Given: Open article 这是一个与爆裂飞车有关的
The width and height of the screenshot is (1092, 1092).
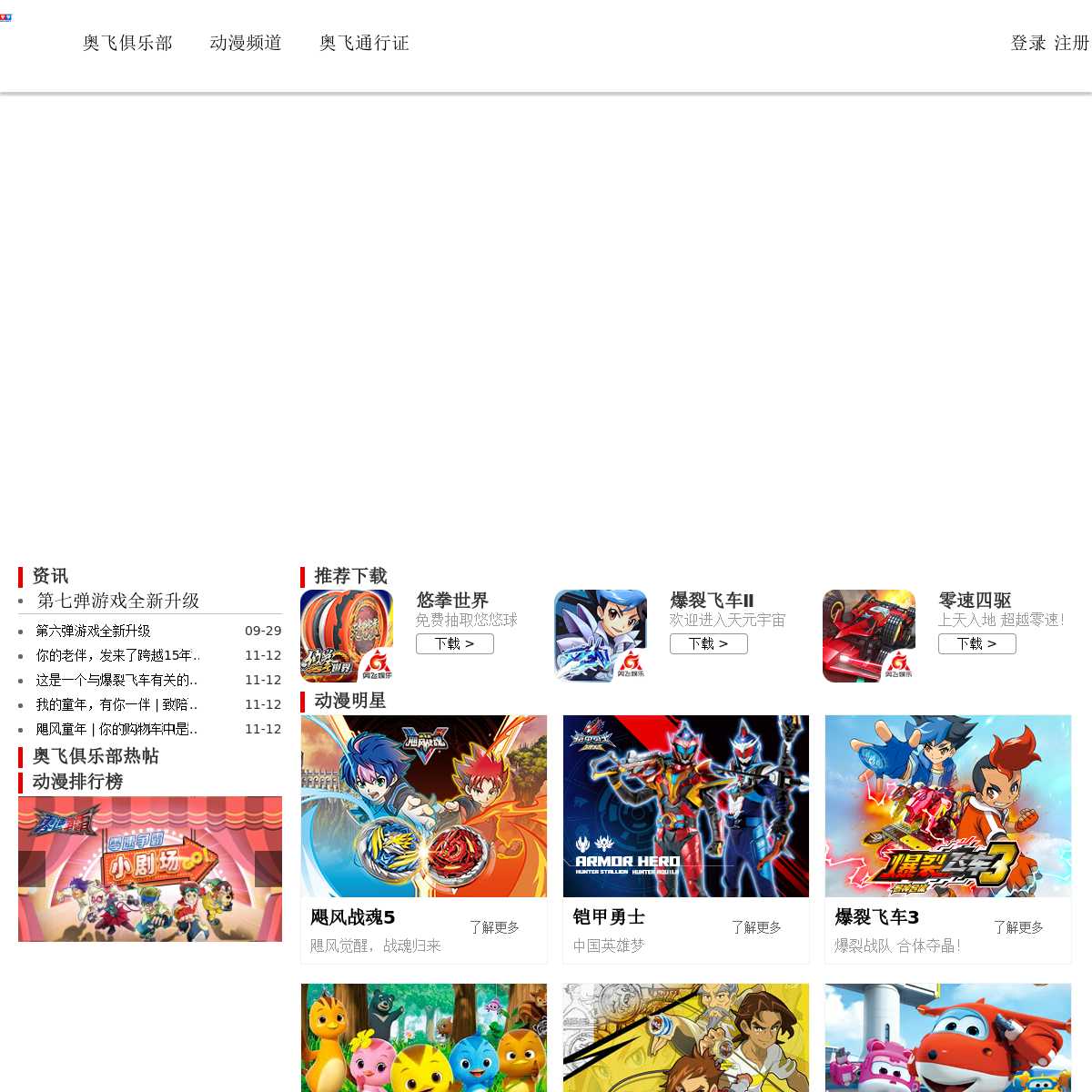Looking at the screenshot, I should 116,680.
